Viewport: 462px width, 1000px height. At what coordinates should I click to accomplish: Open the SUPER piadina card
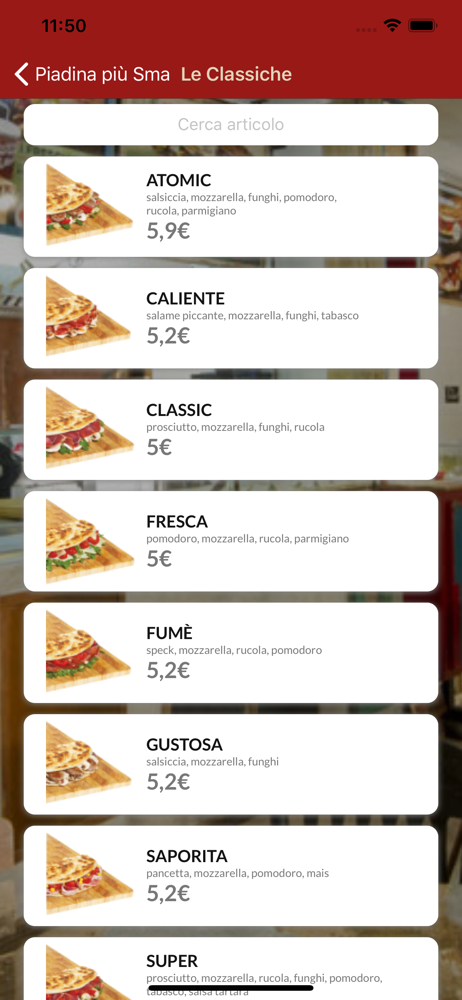(231, 969)
